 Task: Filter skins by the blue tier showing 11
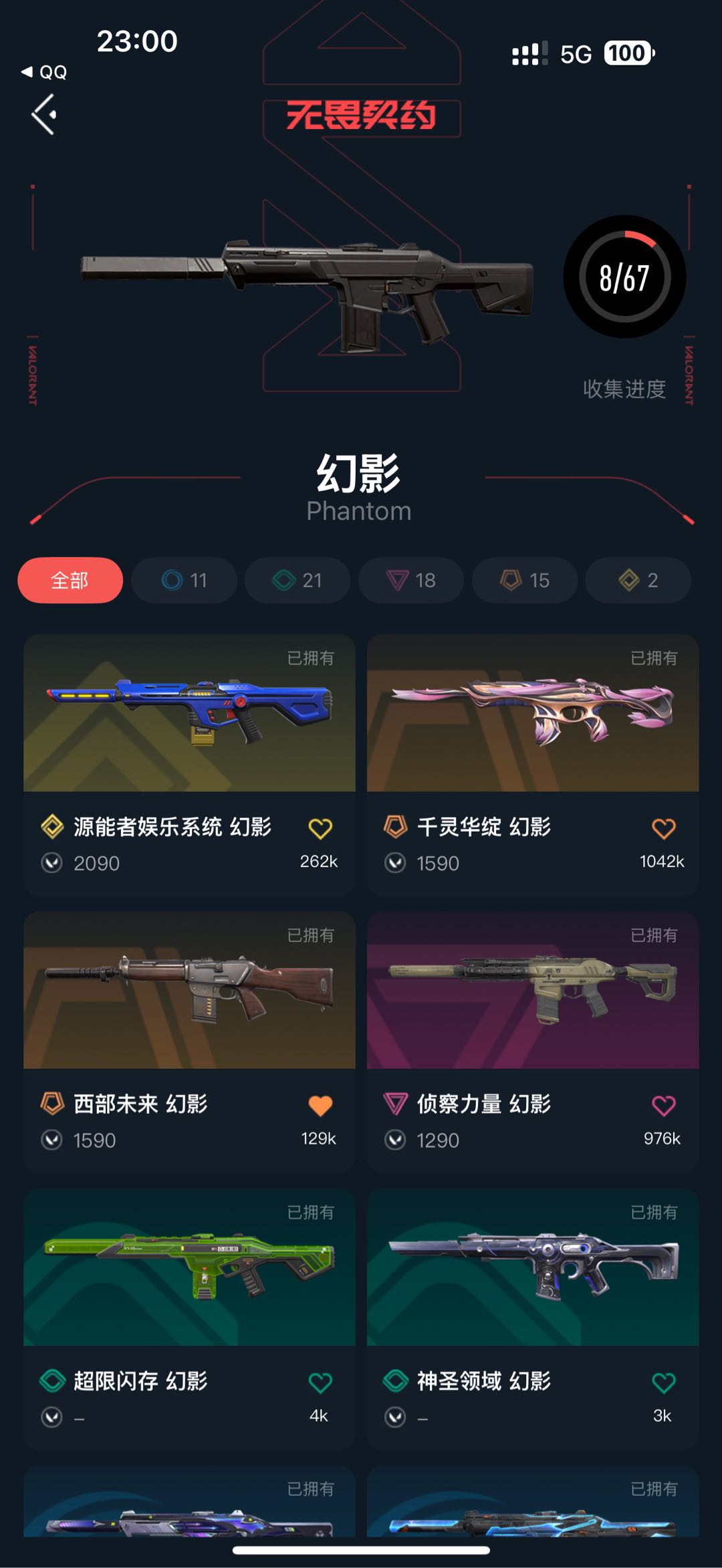[185, 580]
